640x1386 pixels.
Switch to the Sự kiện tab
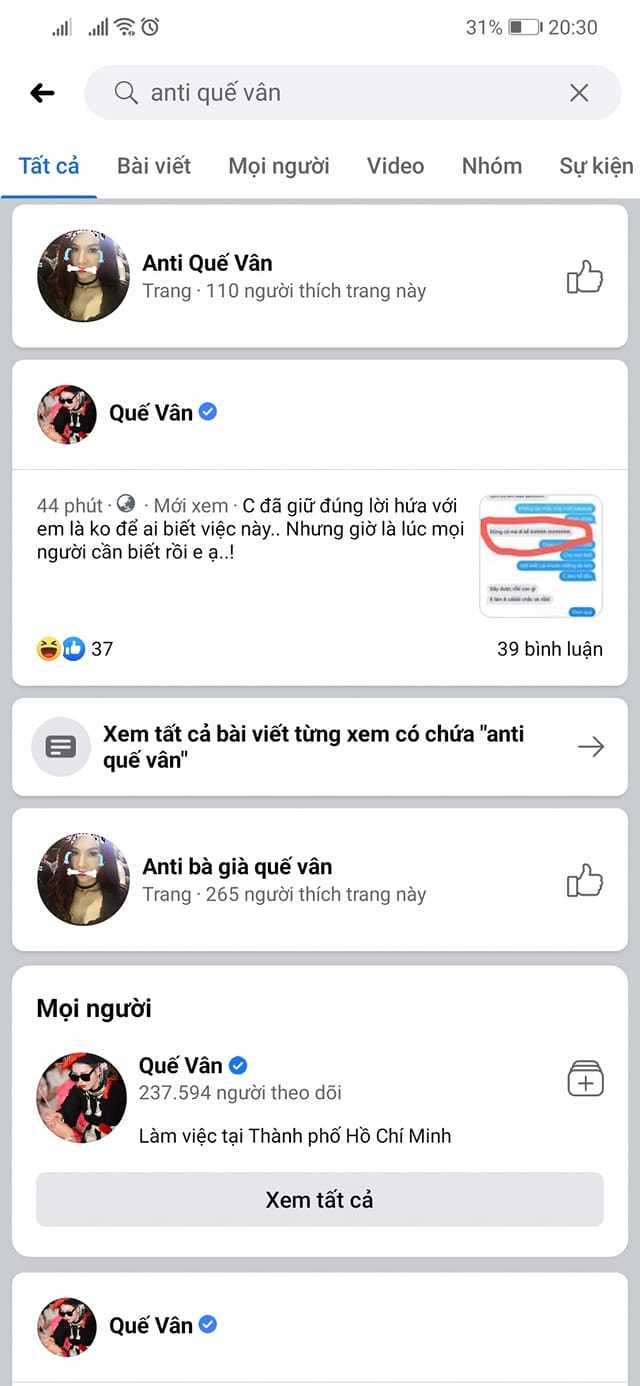point(595,166)
